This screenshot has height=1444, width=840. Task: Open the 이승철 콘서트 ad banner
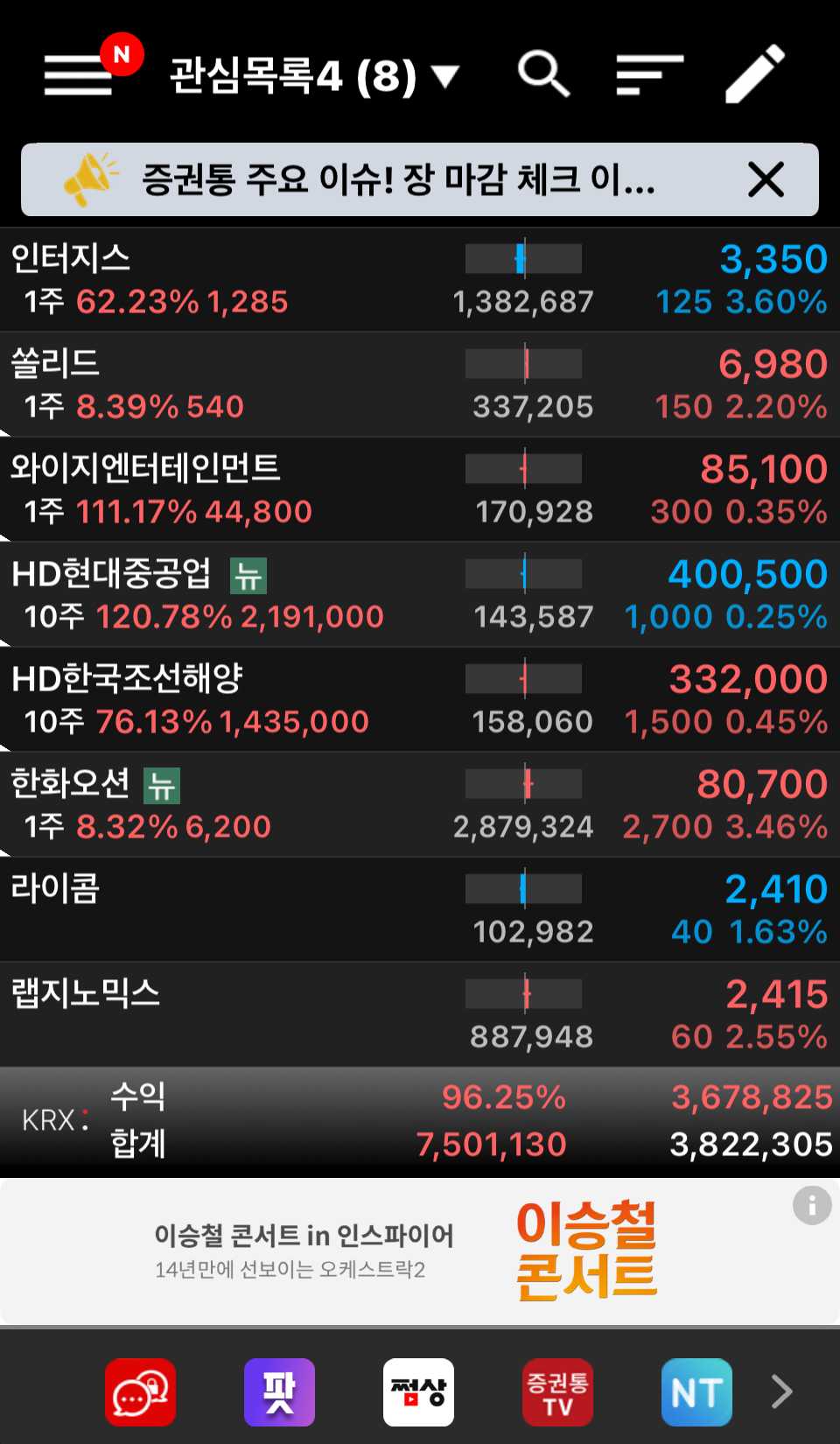pos(402,1251)
